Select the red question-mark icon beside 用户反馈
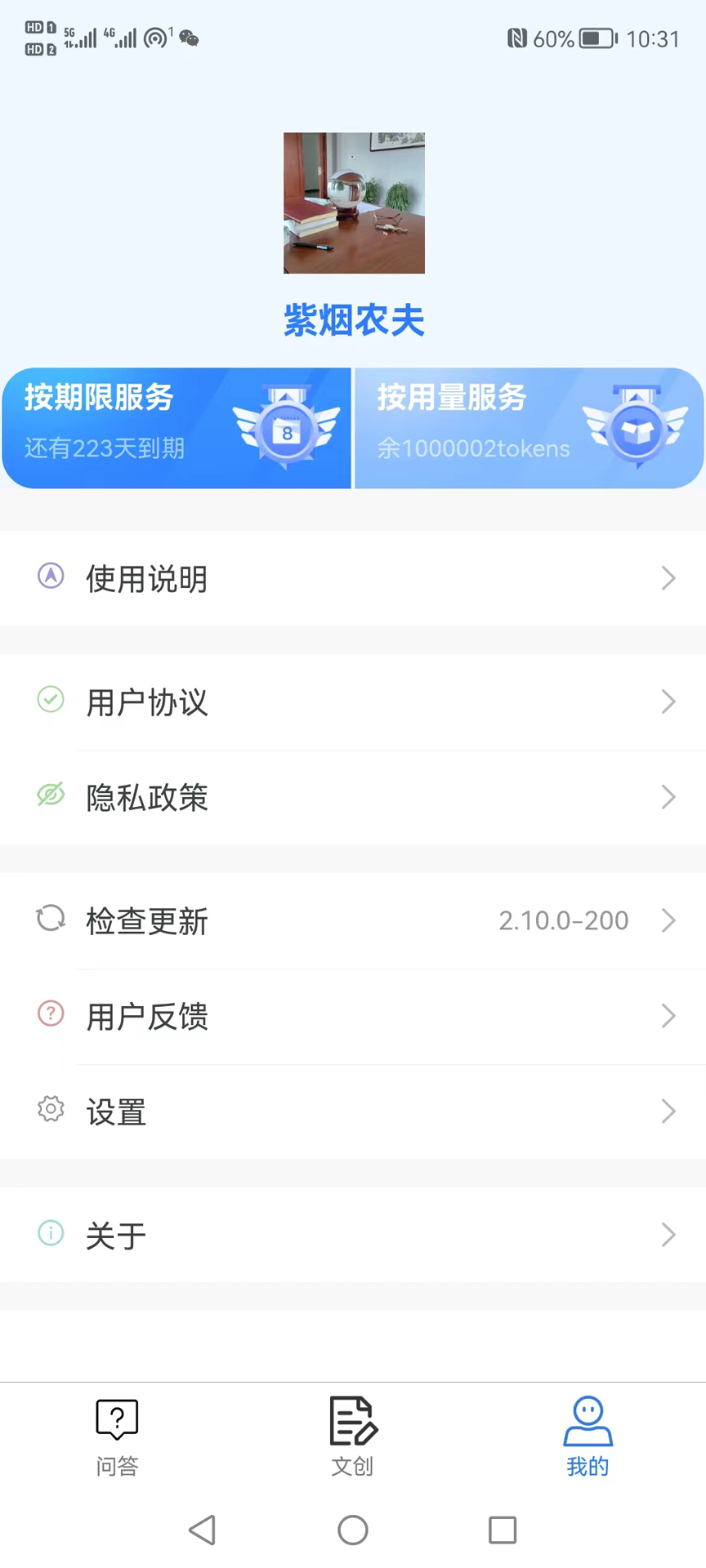Image resolution: width=706 pixels, height=1568 pixels. tap(50, 1013)
